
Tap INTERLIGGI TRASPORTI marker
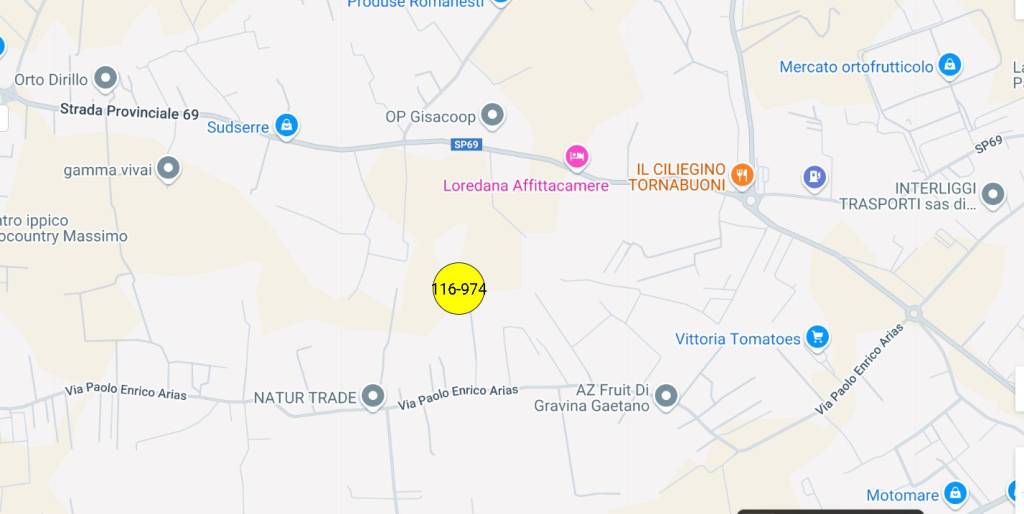click(992, 194)
